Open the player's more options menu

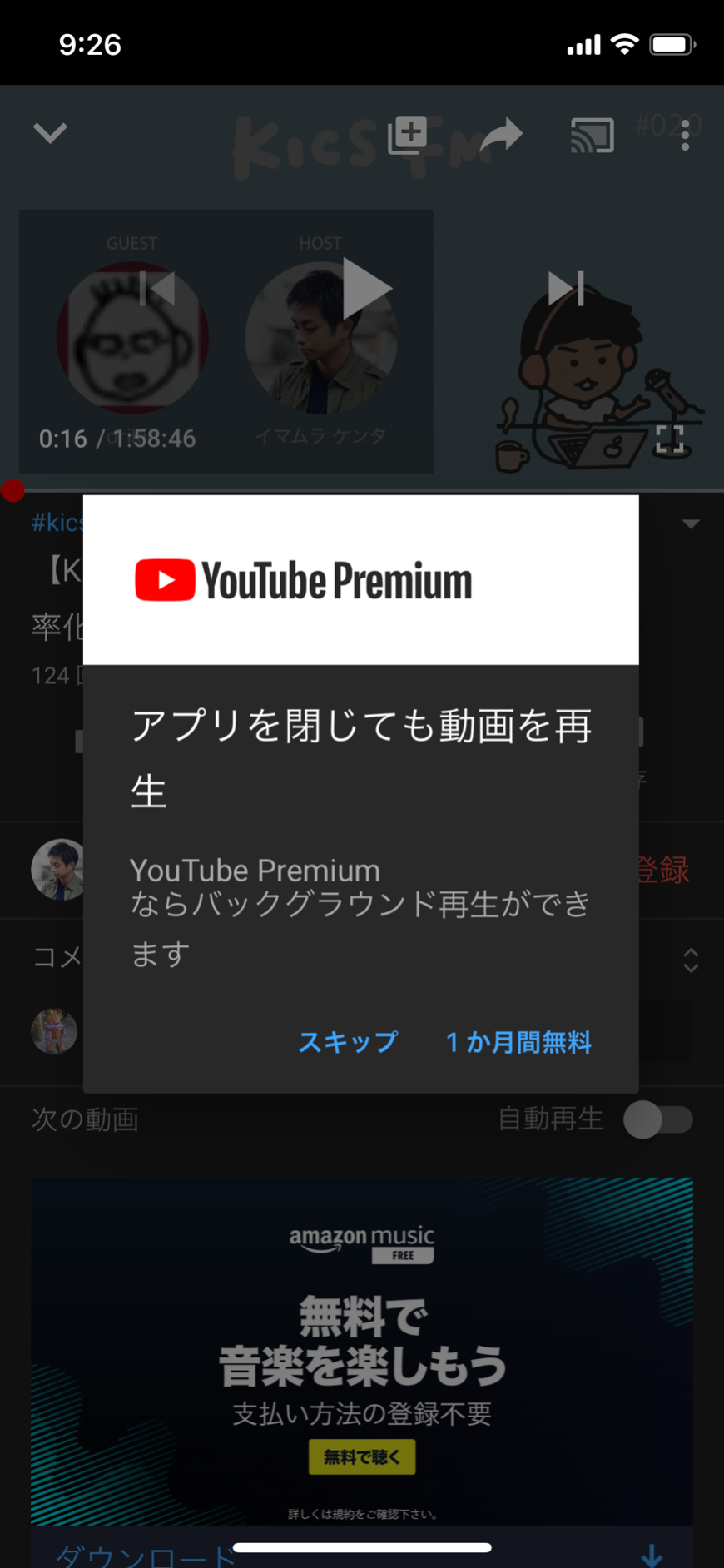pyautogui.click(x=685, y=135)
